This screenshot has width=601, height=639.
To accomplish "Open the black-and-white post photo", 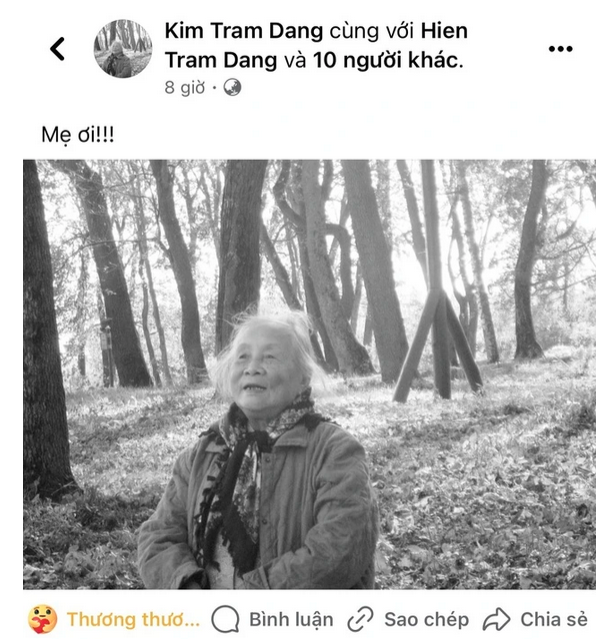I will pyautogui.click(x=308, y=374).
